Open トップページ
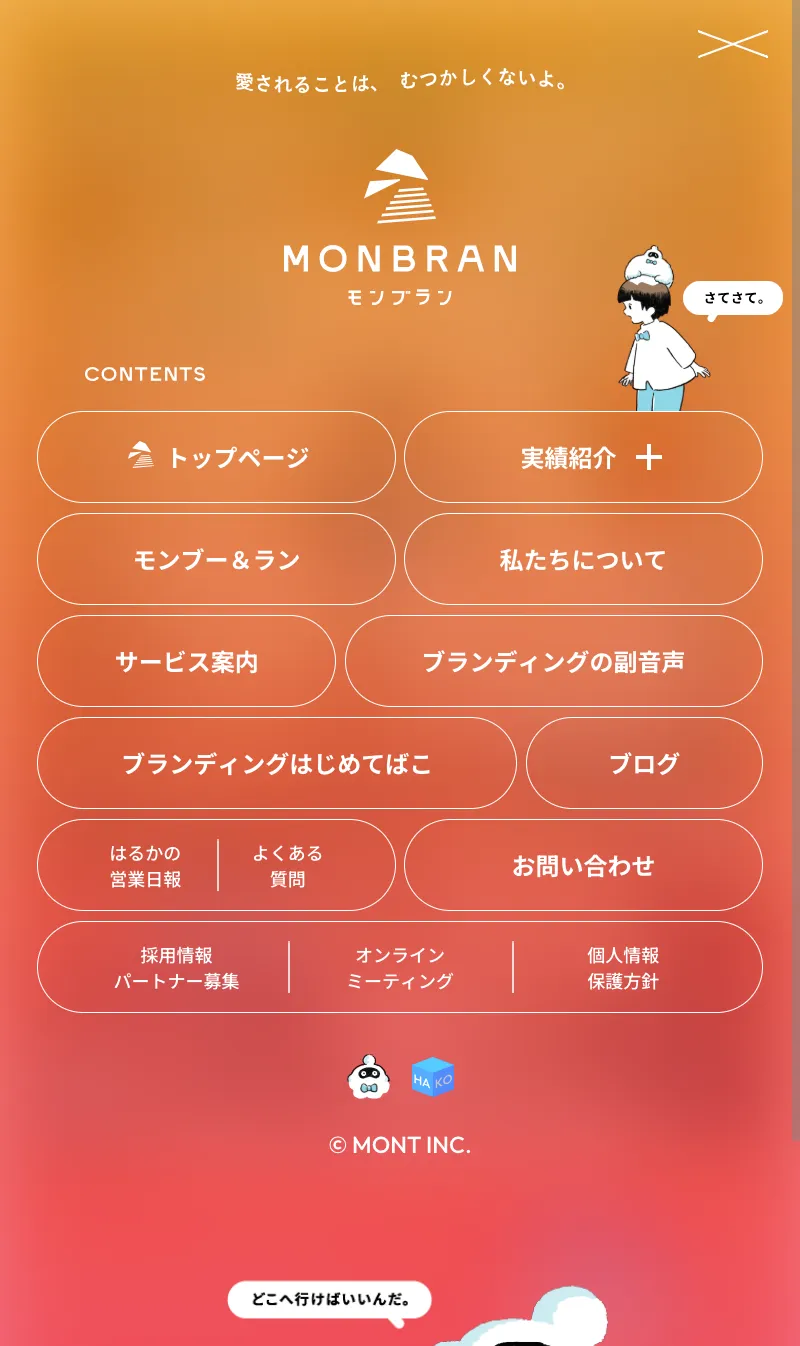Screen dimensions: 800x1346 click(216, 457)
